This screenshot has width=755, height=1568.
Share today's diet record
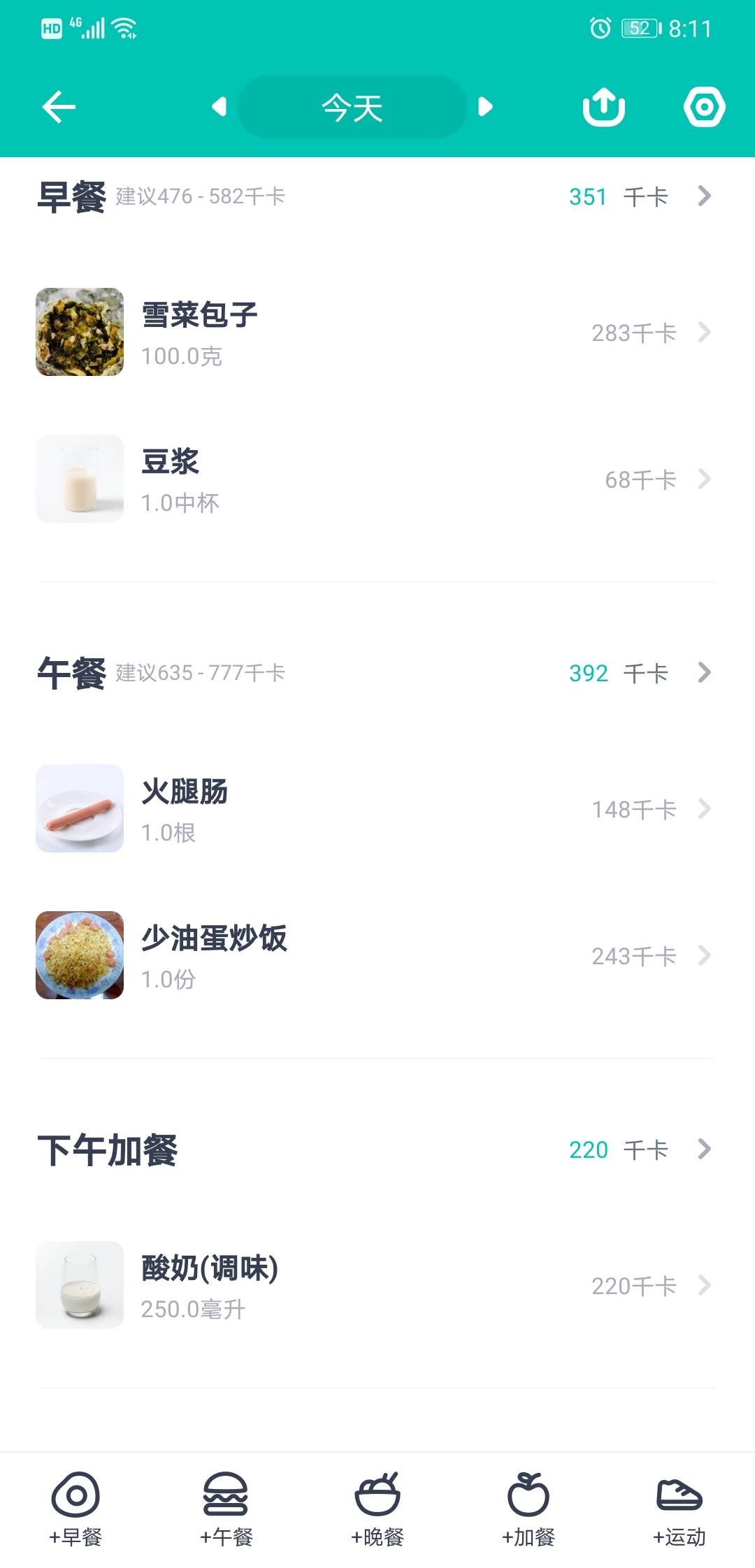tap(604, 107)
